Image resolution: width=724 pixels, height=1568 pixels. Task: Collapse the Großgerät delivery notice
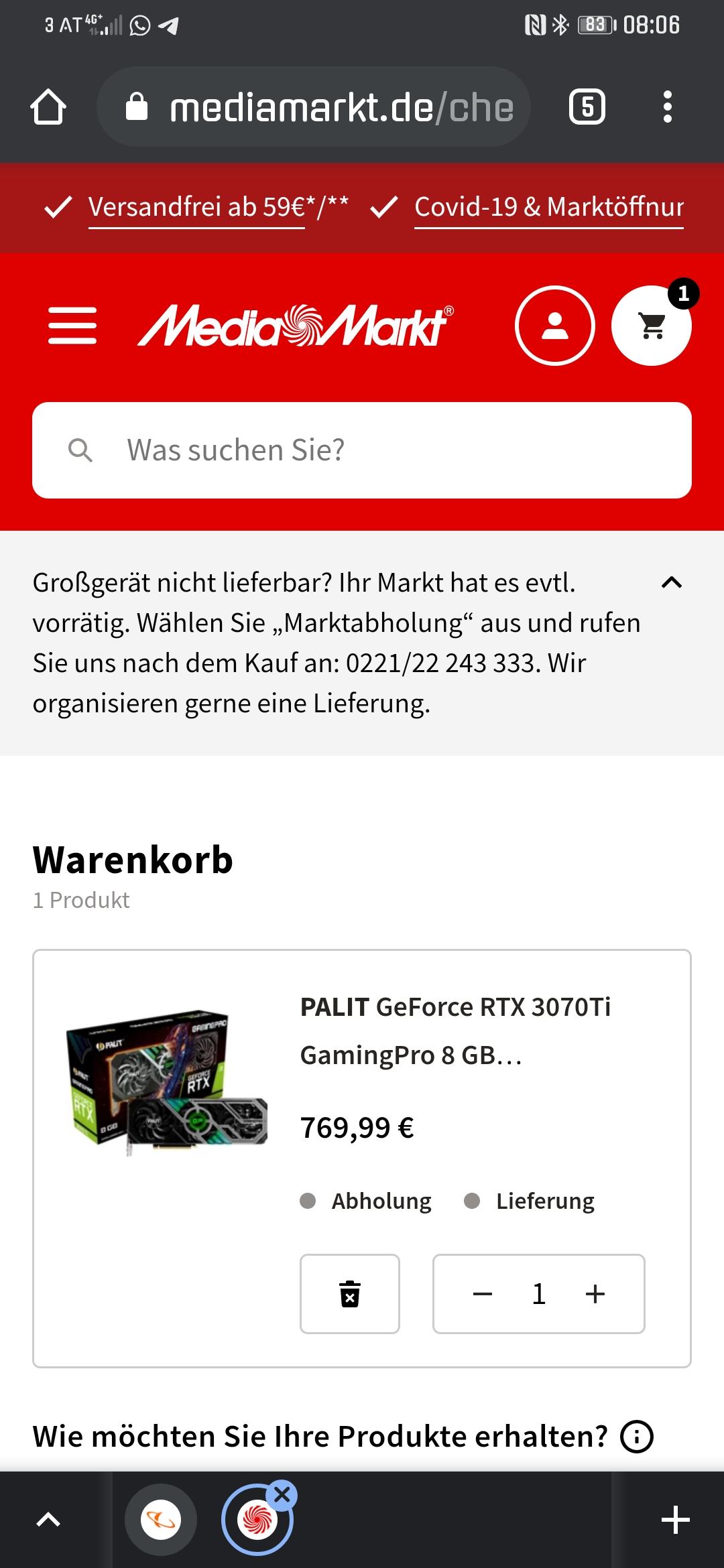(x=672, y=583)
